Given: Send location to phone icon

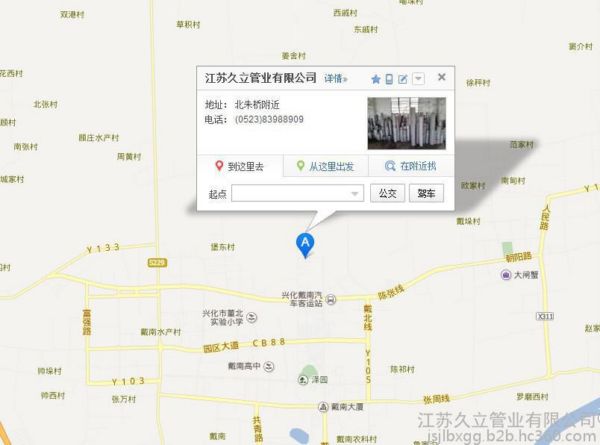Looking at the screenshot, I should pyautogui.click(x=389, y=79).
